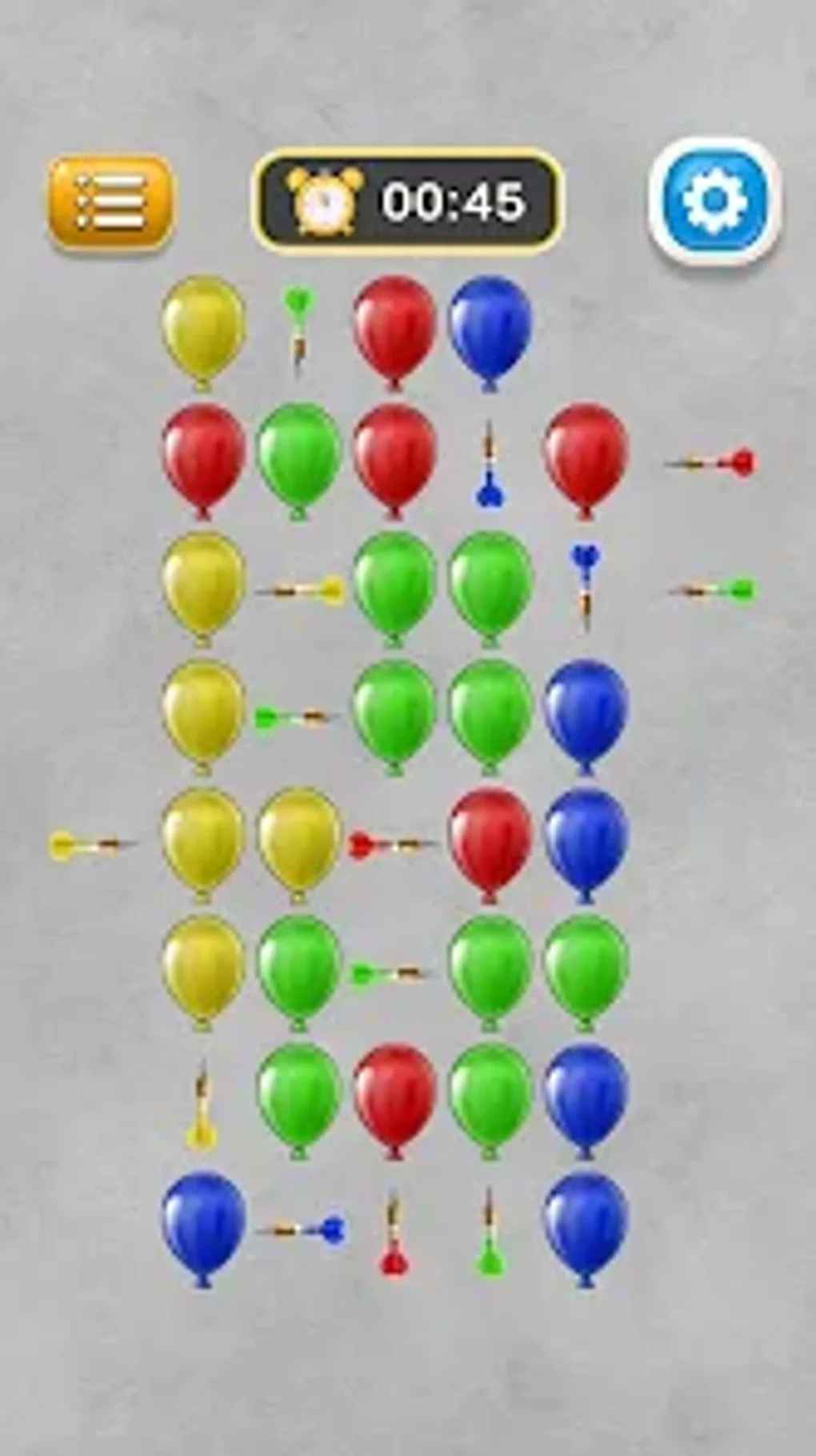Click the alarm clock timer icon
Image resolution: width=816 pixels, height=1456 pixels.
pyautogui.click(x=323, y=199)
